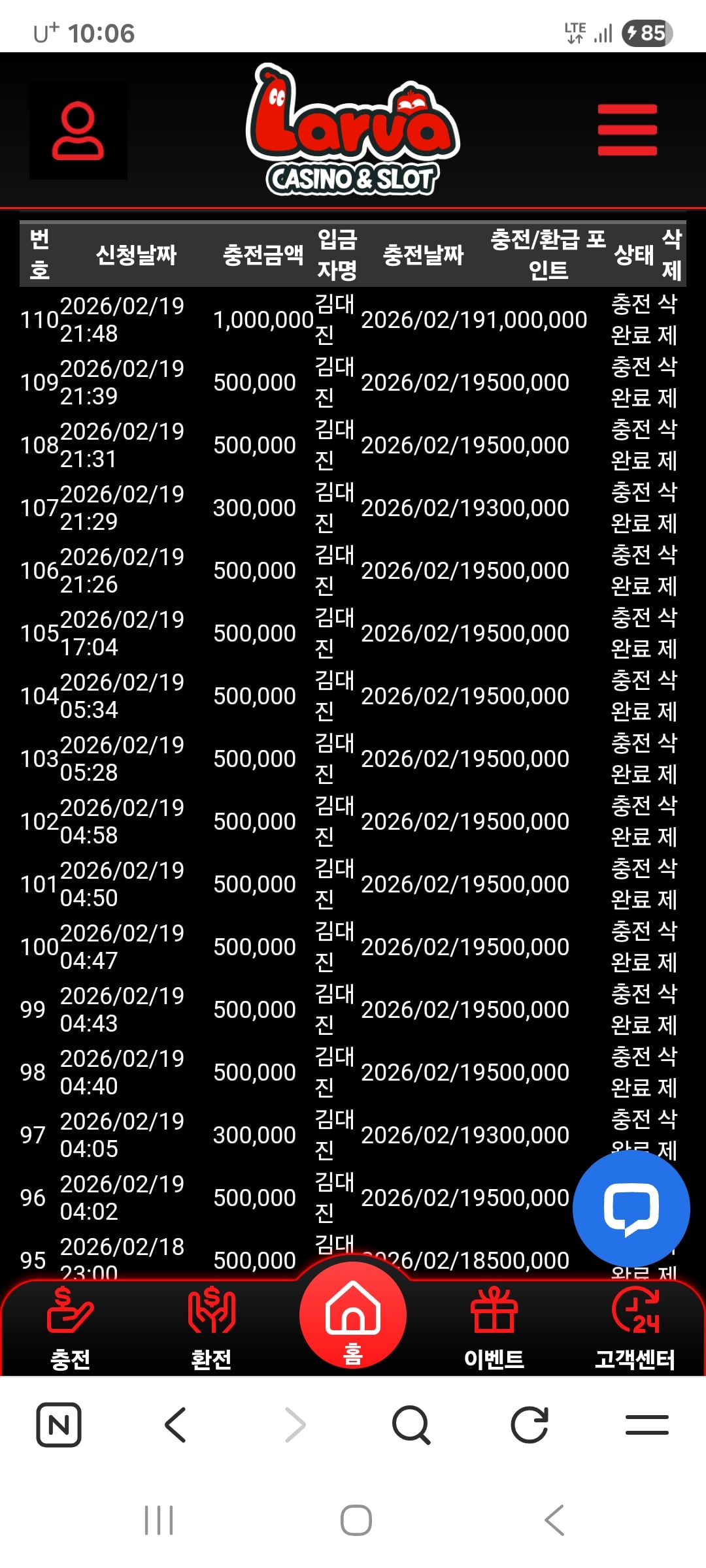Viewport: 706px width, 1568px height.
Task: Open the blue live chat bubble
Action: pyautogui.click(x=631, y=1209)
